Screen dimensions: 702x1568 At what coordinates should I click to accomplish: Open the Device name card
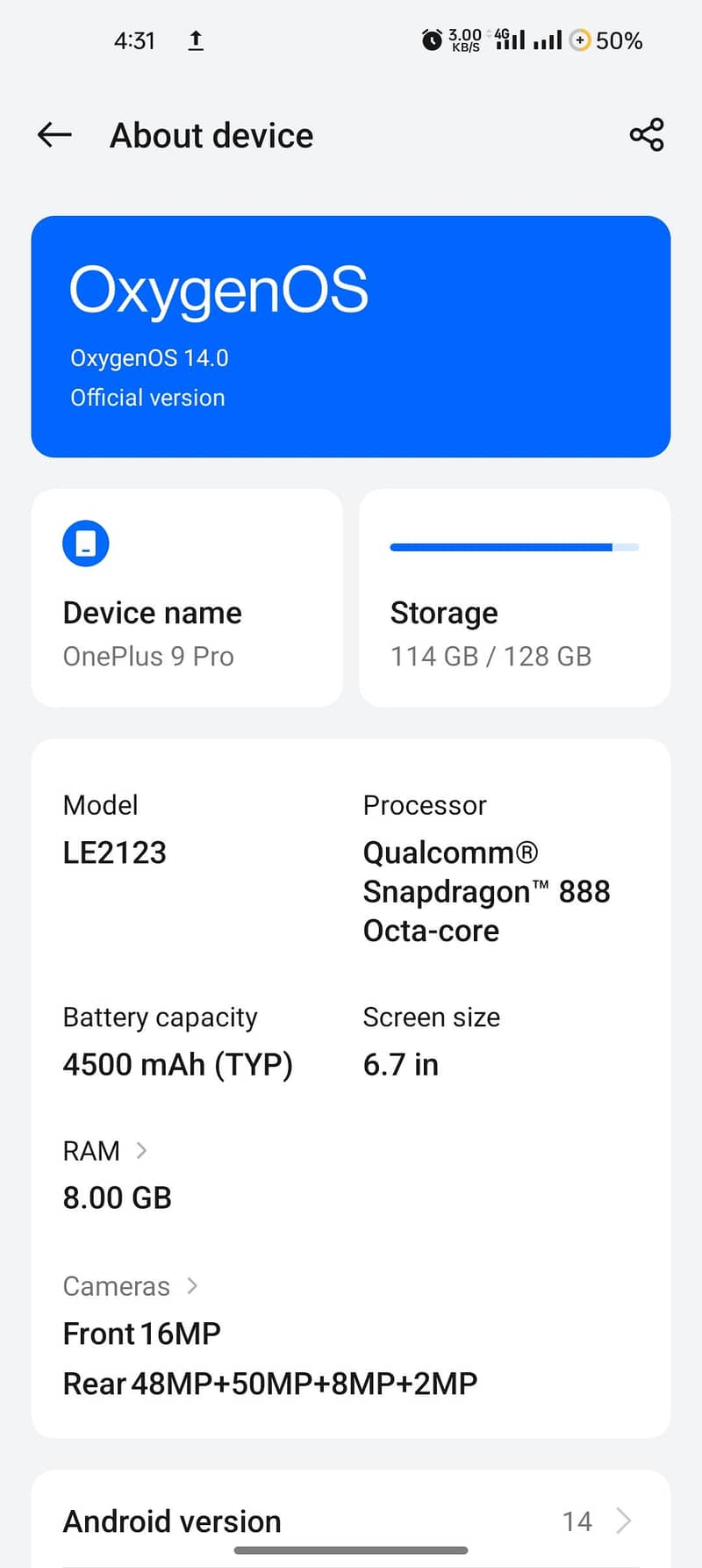(x=186, y=597)
